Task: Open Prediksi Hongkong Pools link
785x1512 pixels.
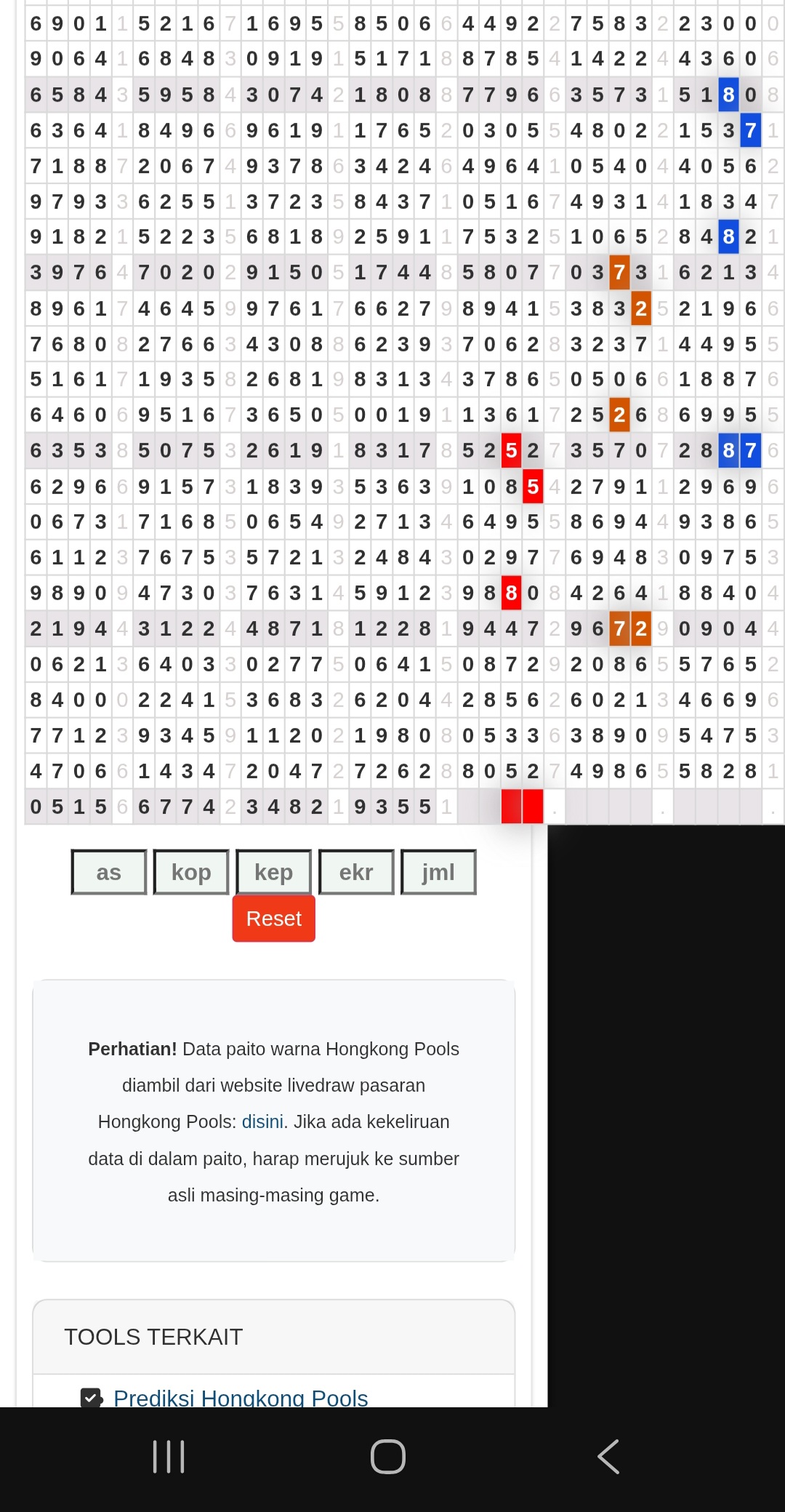Action: point(241,1397)
